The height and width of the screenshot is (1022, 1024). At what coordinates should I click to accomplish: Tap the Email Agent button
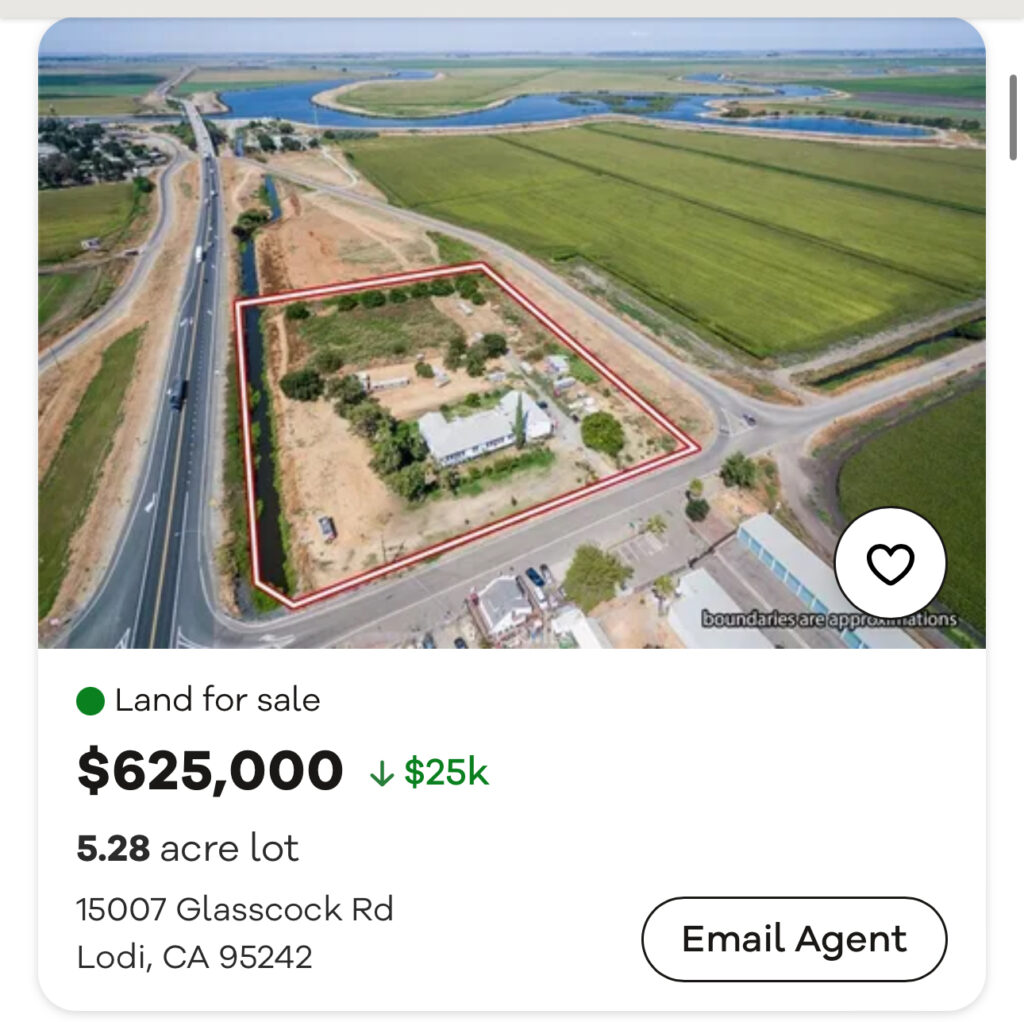(x=794, y=939)
